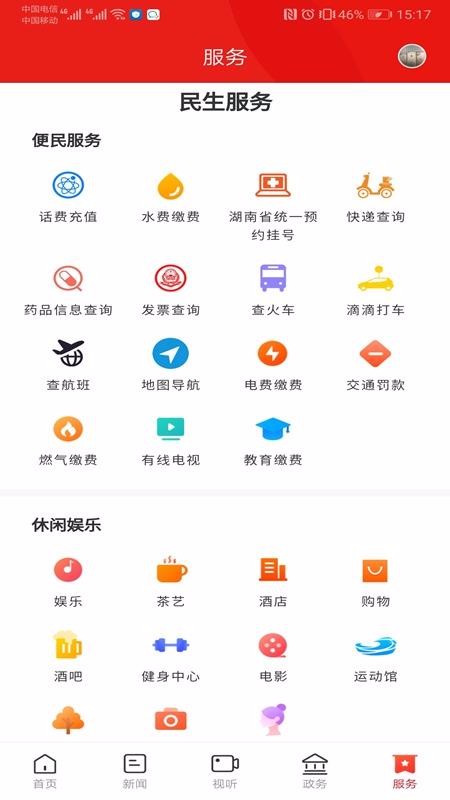Image resolution: width=450 pixels, height=800 pixels.
Task: Open the profile avatar in the header
Action: pyautogui.click(x=412, y=56)
